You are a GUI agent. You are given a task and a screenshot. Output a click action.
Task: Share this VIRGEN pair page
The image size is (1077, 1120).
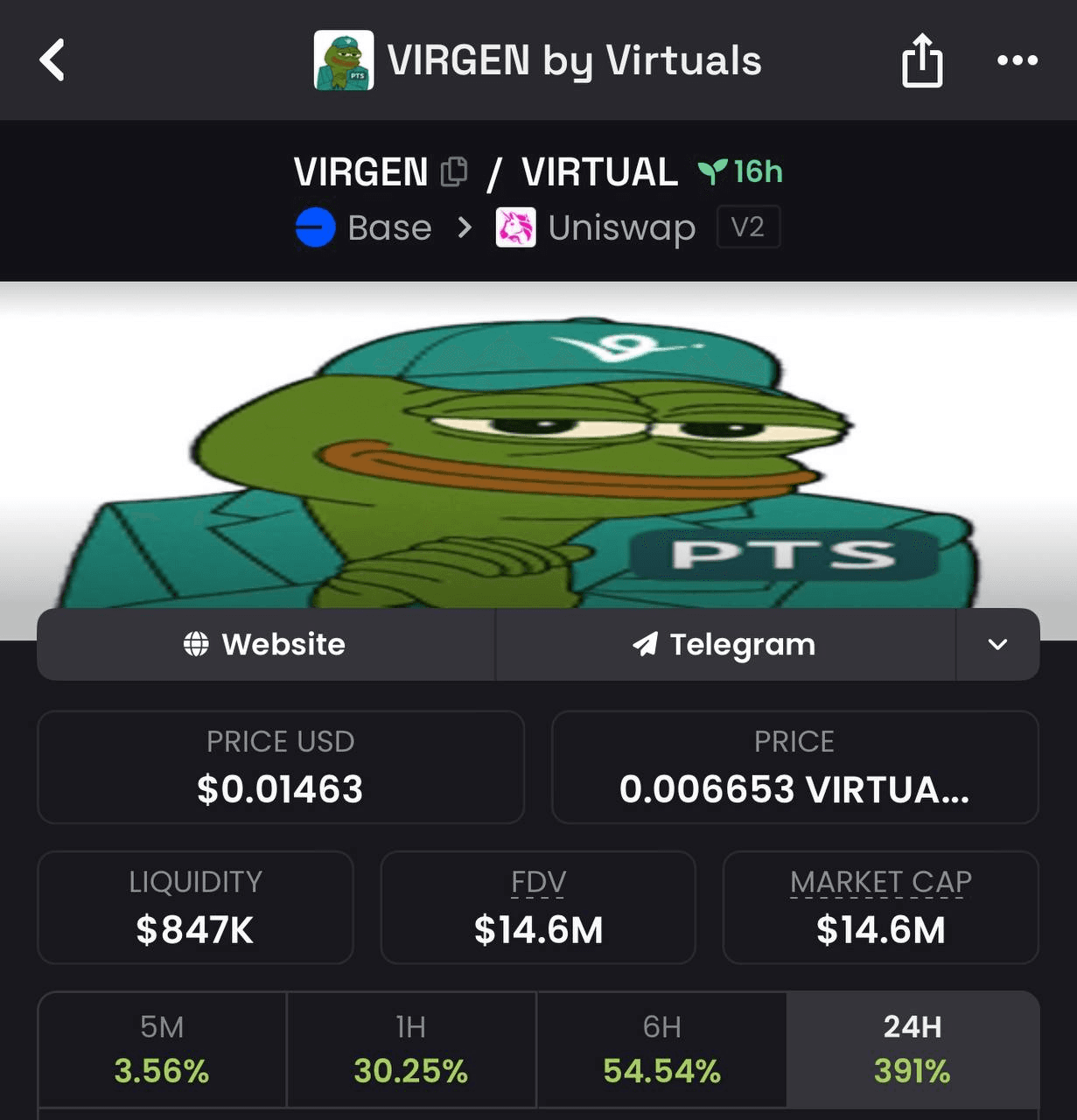point(922,60)
